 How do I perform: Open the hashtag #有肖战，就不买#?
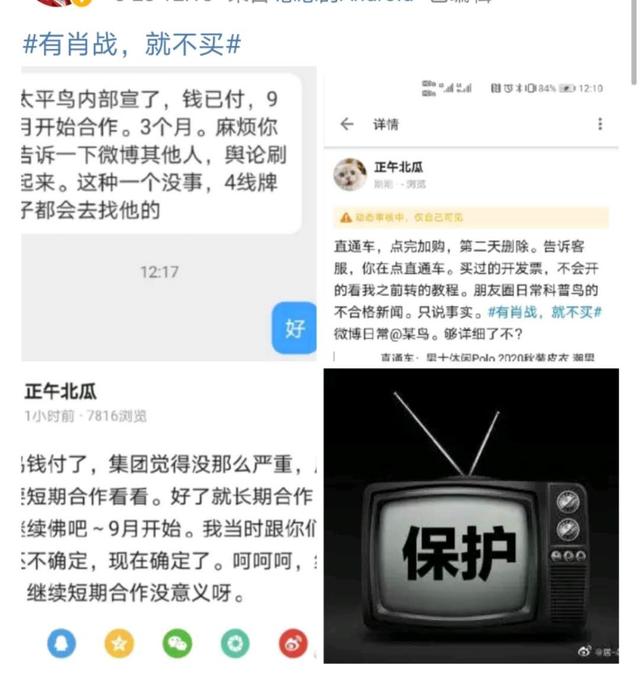click(131, 44)
